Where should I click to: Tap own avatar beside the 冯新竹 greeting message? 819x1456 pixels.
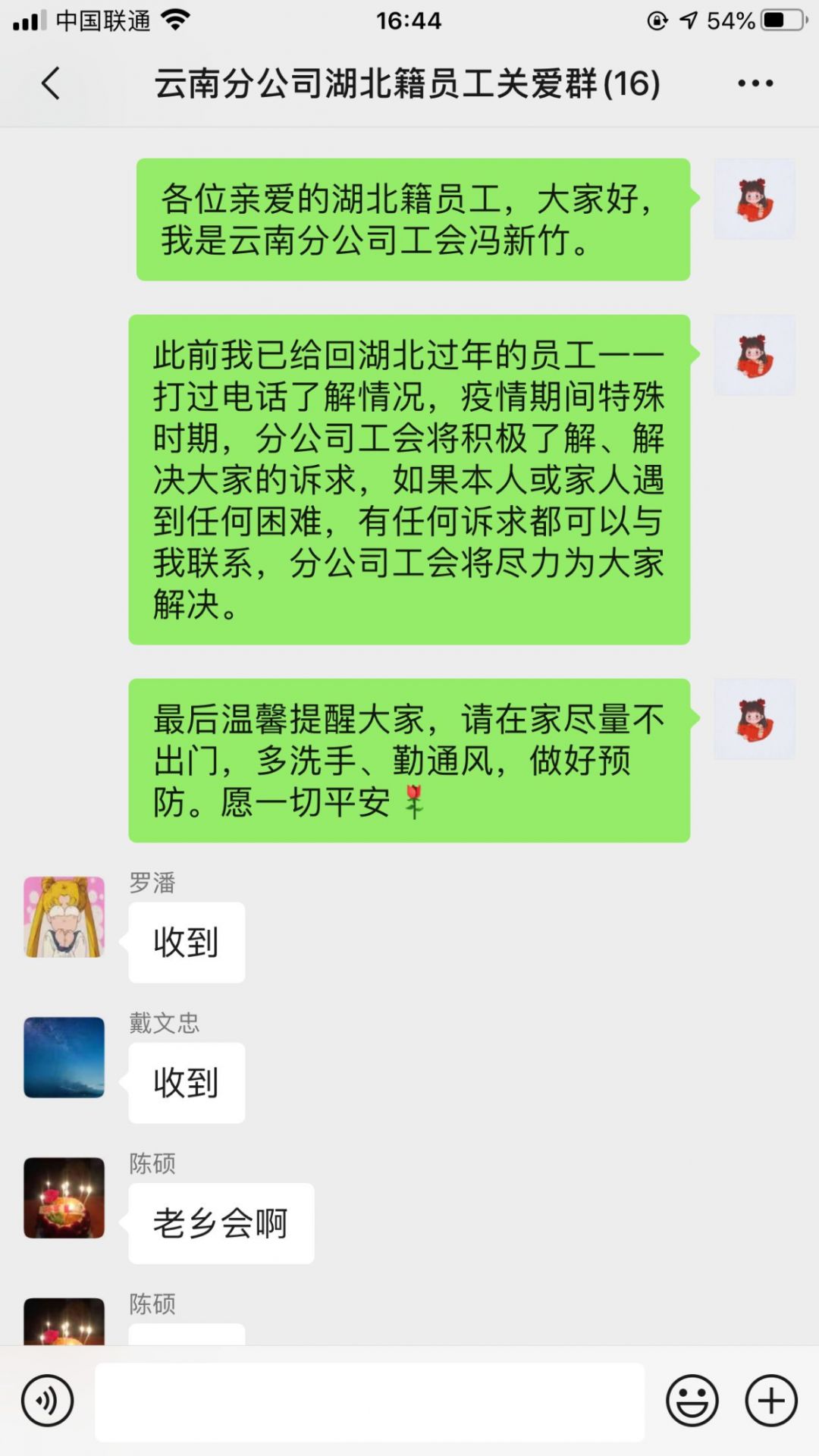click(x=755, y=199)
